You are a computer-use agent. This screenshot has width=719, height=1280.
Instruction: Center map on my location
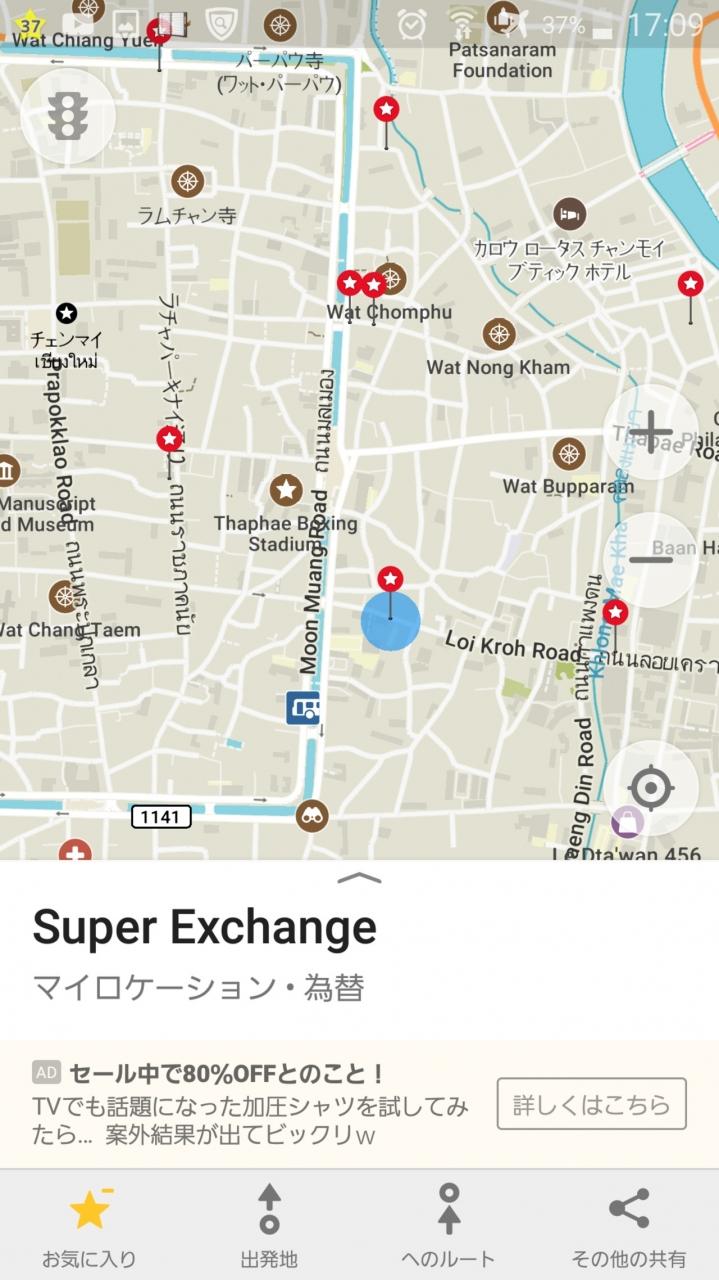pos(651,789)
